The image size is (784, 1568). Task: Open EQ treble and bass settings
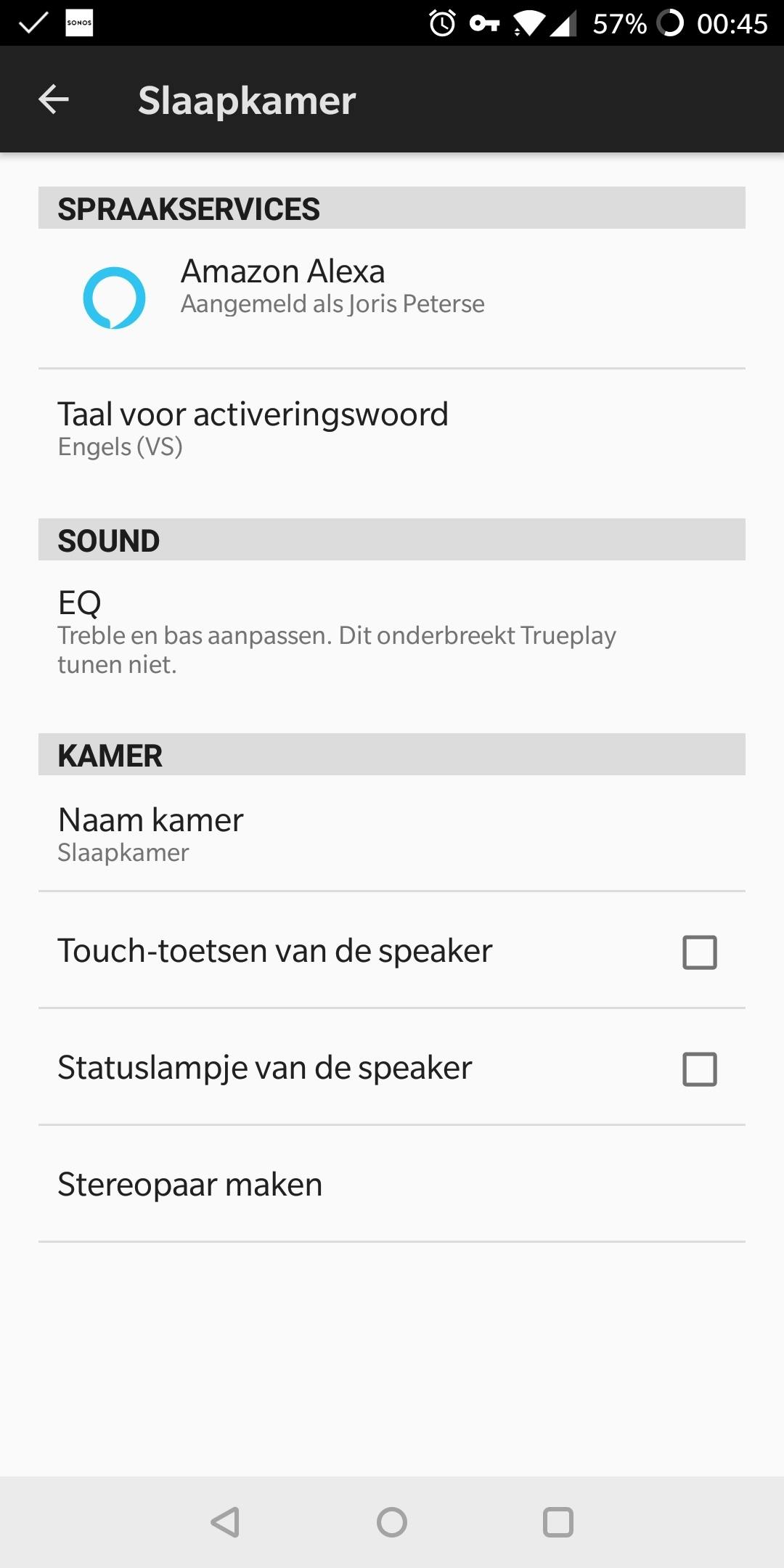coord(337,632)
